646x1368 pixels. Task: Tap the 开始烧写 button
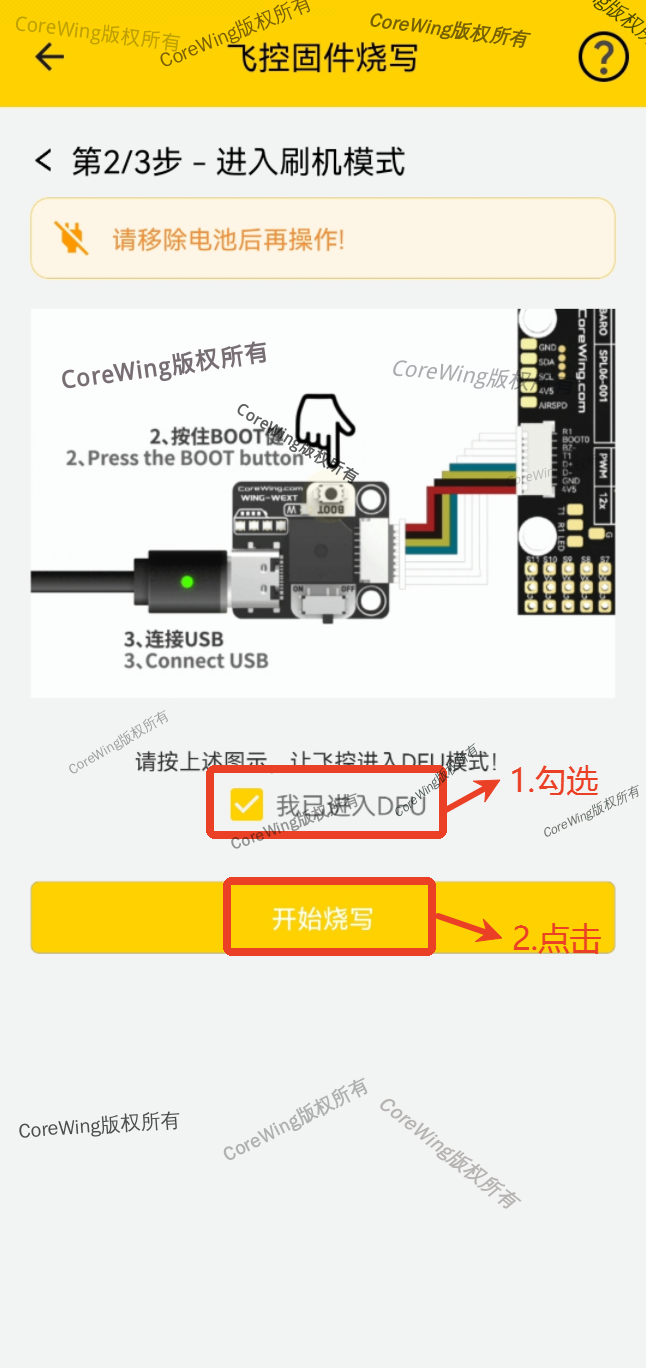[322, 918]
